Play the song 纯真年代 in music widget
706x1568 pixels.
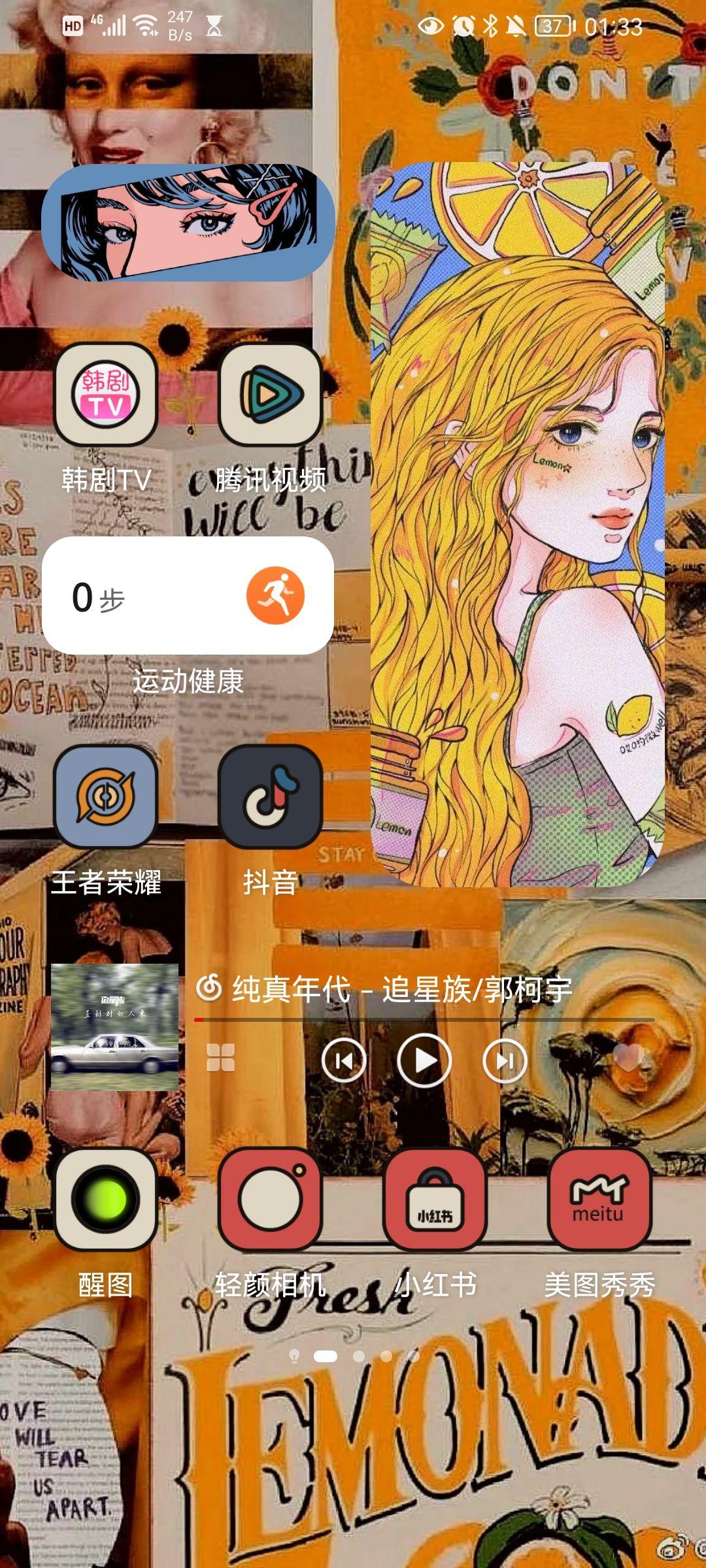424,1060
